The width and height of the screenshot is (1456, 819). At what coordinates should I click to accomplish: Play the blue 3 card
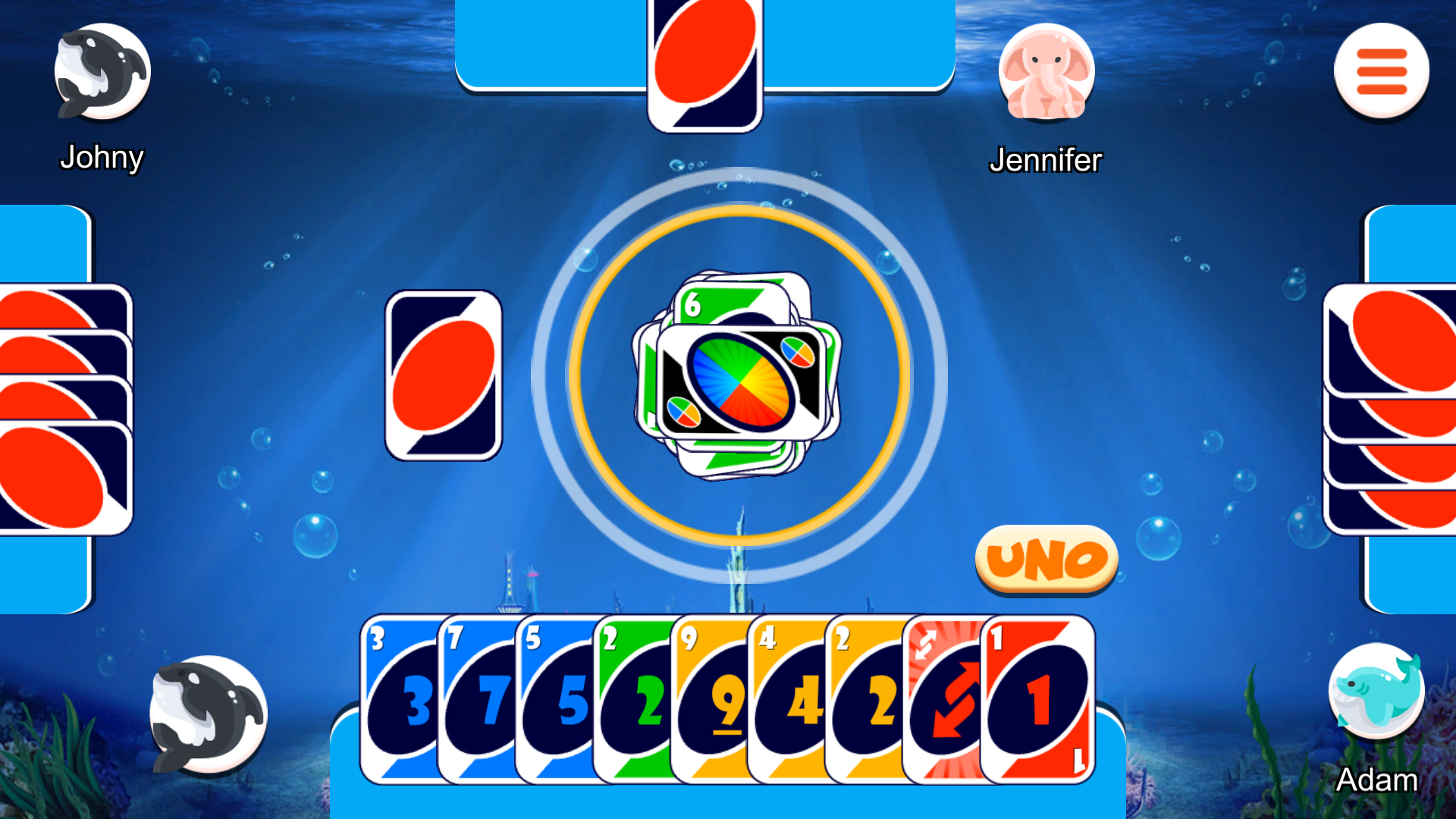[397, 698]
